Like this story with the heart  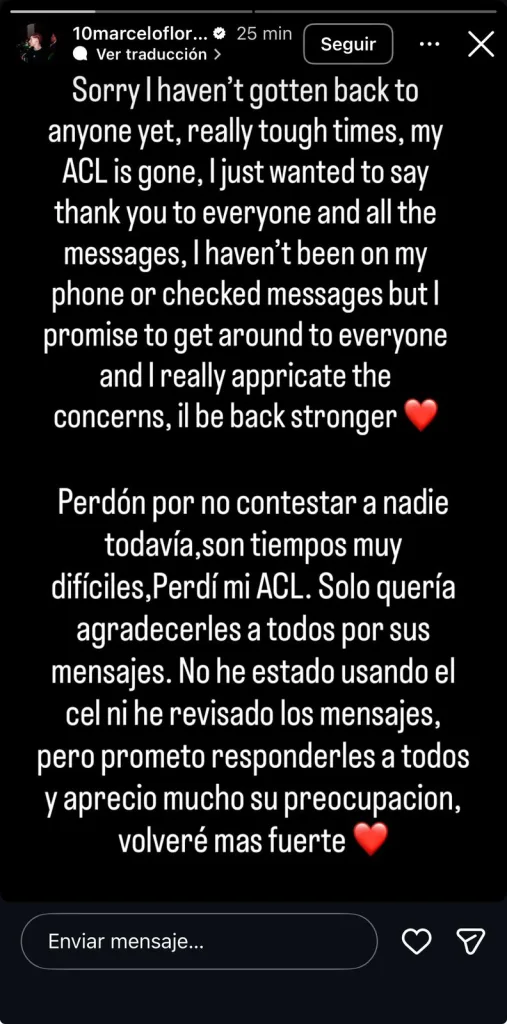click(416, 941)
